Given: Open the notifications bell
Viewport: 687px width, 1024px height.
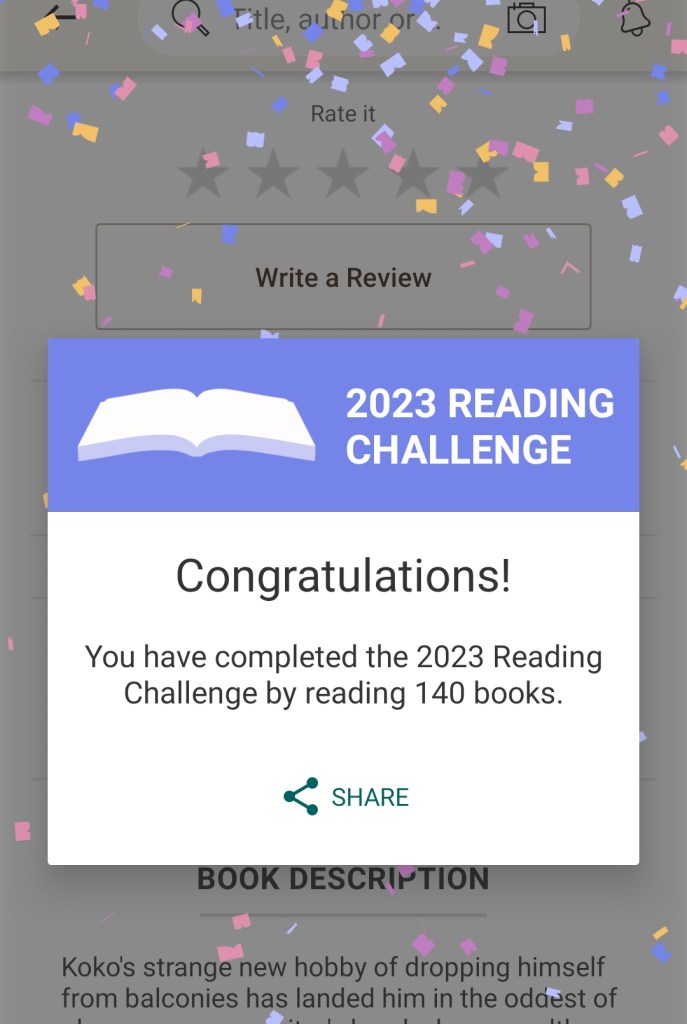Looking at the screenshot, I should [x=635, y=18].
